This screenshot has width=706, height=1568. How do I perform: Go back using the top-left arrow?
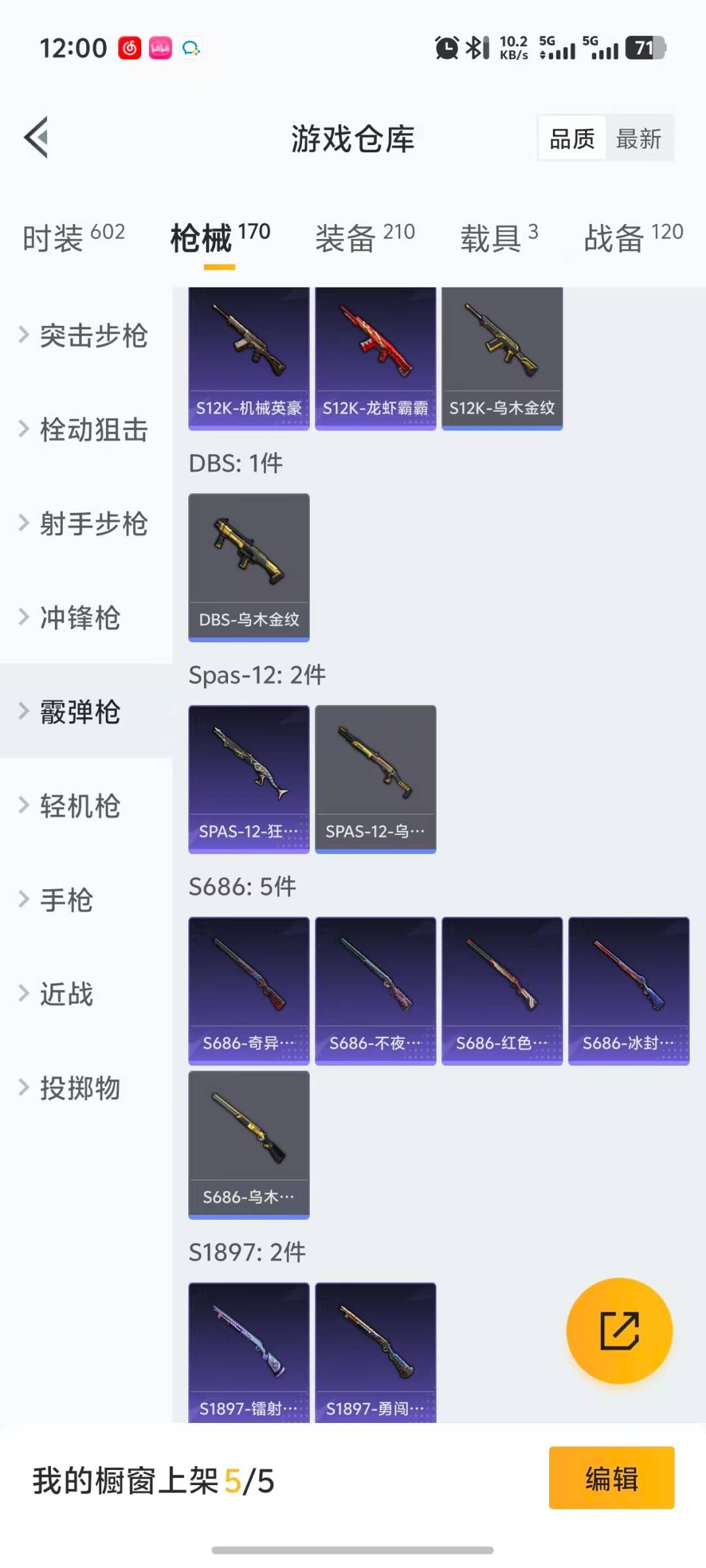37,138
